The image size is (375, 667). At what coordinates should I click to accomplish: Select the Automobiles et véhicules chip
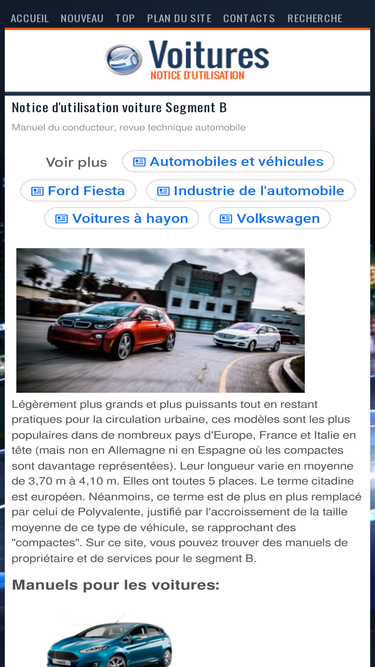(x=228, y=162)
